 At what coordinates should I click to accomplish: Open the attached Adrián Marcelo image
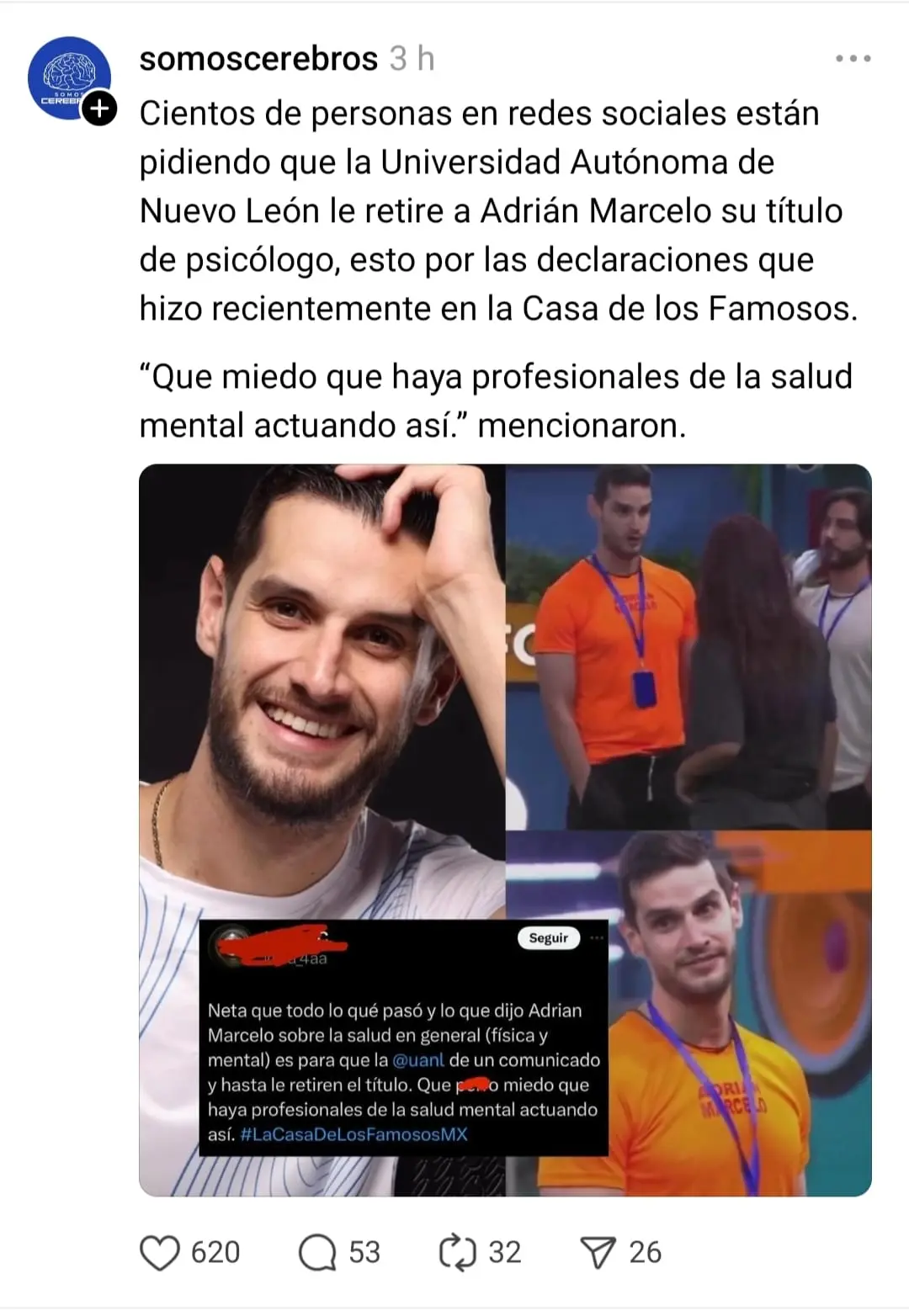(x=505, y=829)
